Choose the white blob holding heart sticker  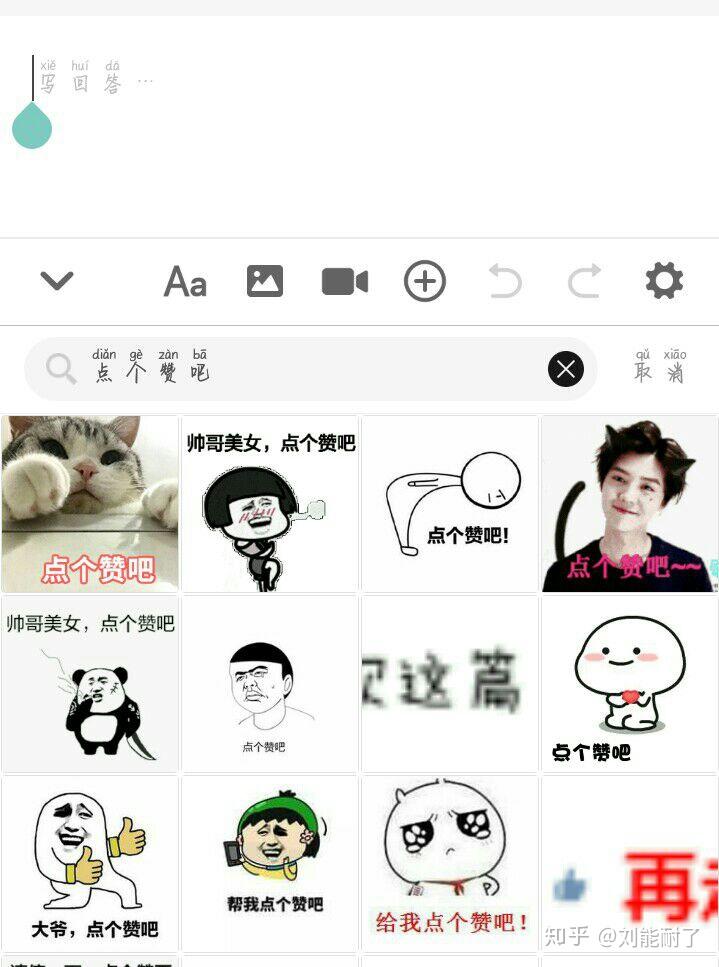630,684
